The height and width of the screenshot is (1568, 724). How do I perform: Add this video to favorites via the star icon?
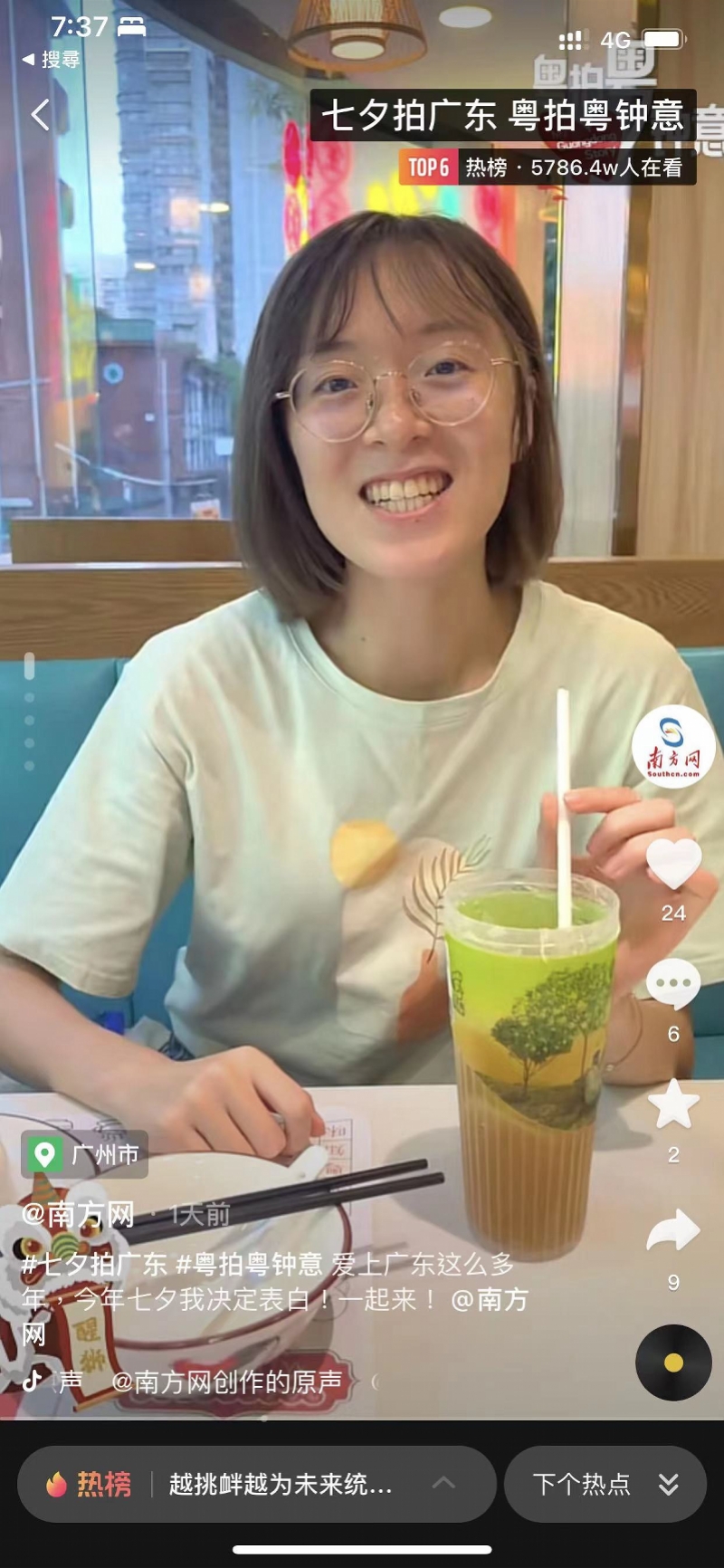pos(673,1104)
